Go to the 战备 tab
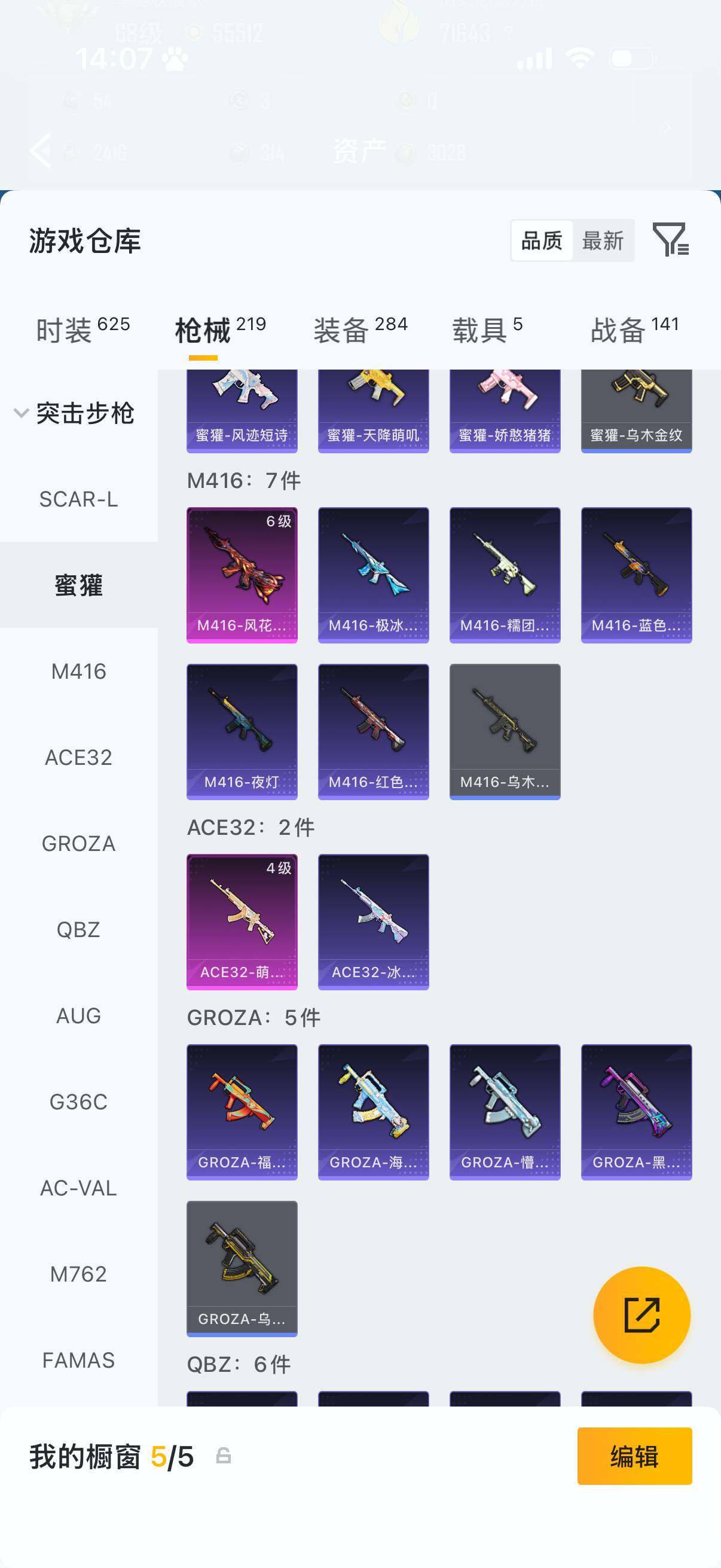Screen dimensions: 721x1568 [x=634, y=330]
